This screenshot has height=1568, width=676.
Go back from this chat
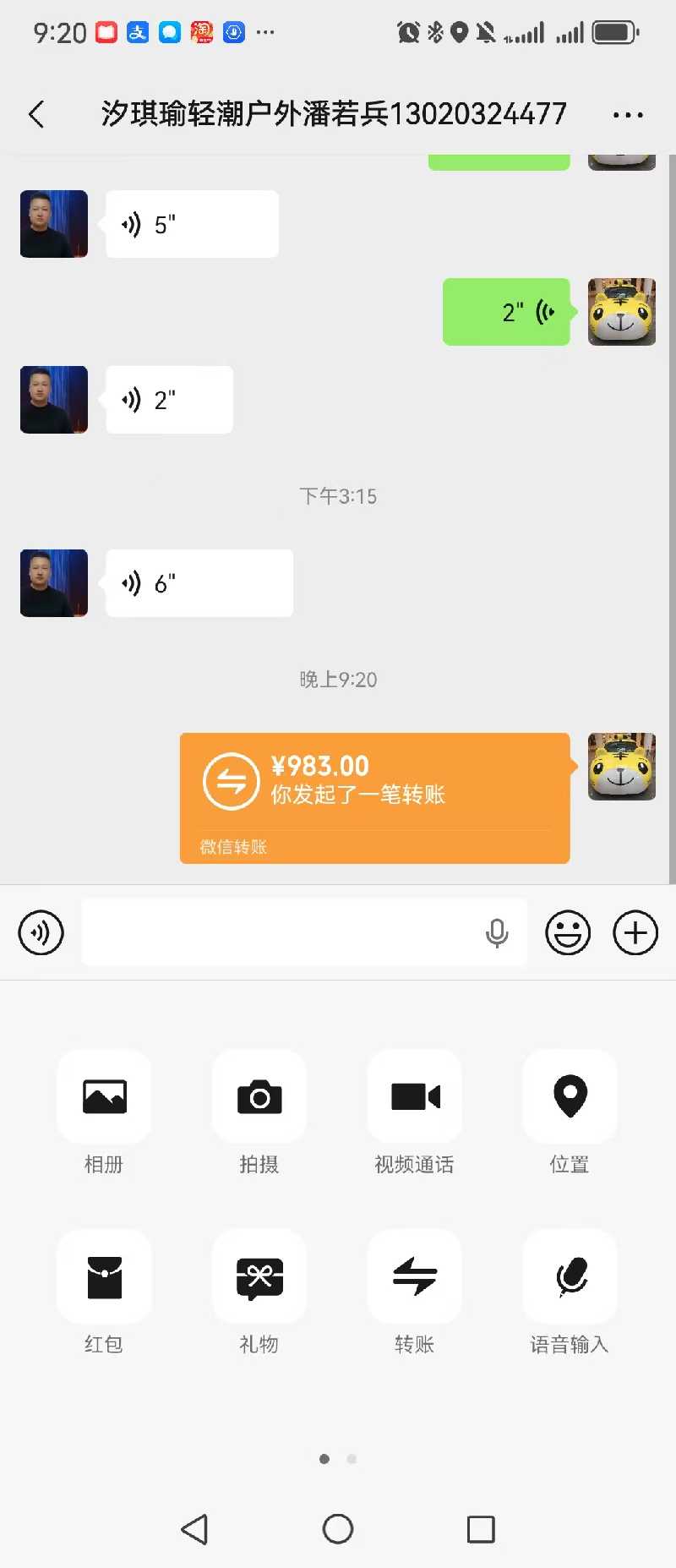point(36,114)
